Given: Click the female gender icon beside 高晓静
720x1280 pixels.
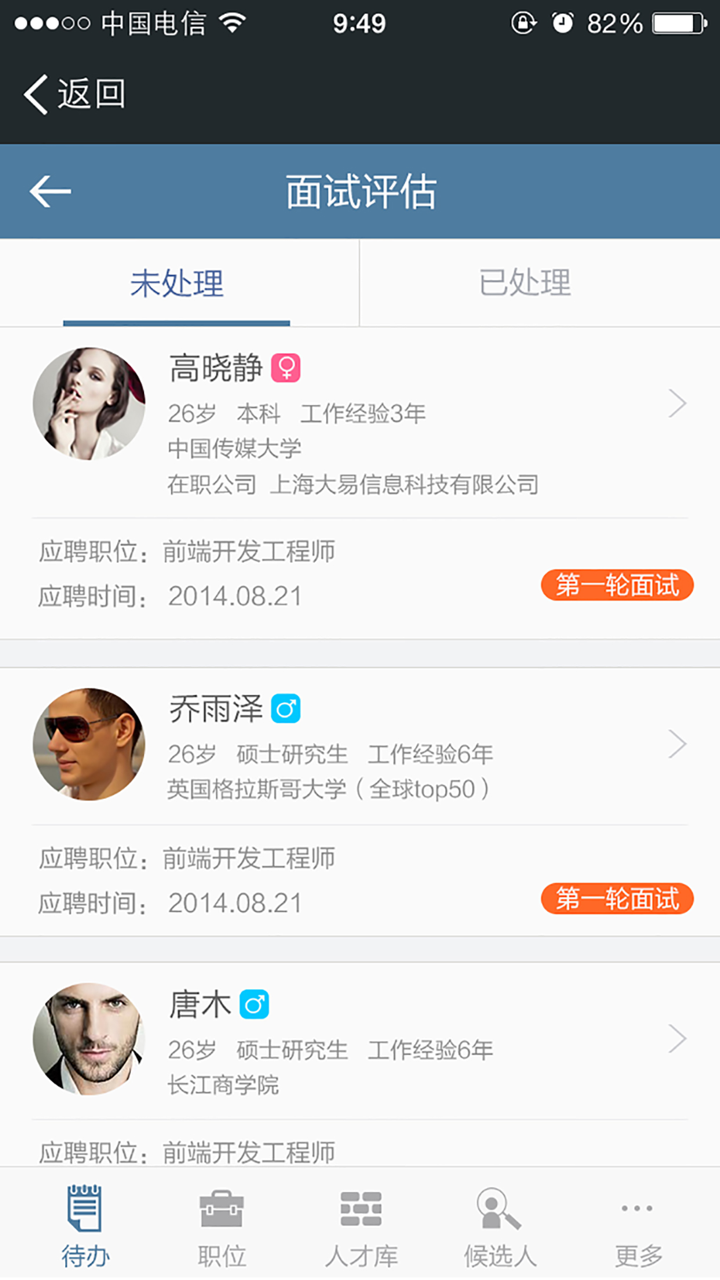Looking at the screenshot, I should tap(286, 368).
